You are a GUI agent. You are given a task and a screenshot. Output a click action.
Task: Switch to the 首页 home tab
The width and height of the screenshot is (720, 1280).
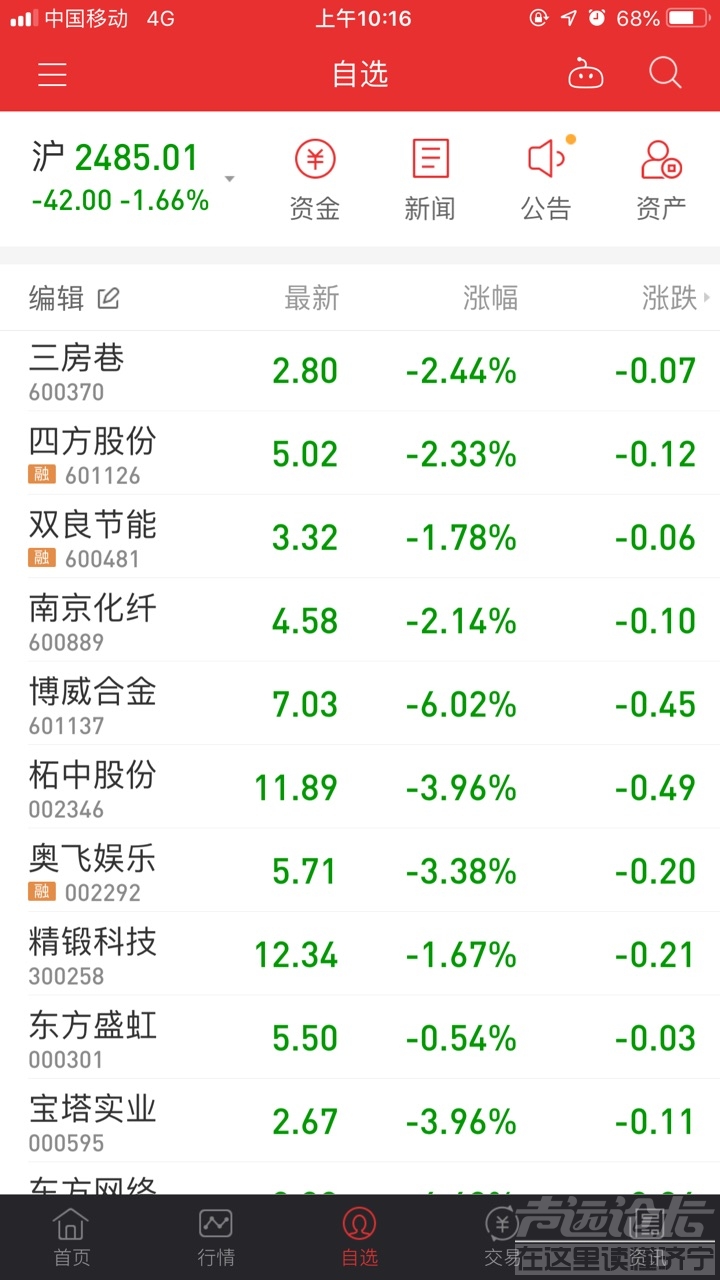click(71, 1237)
